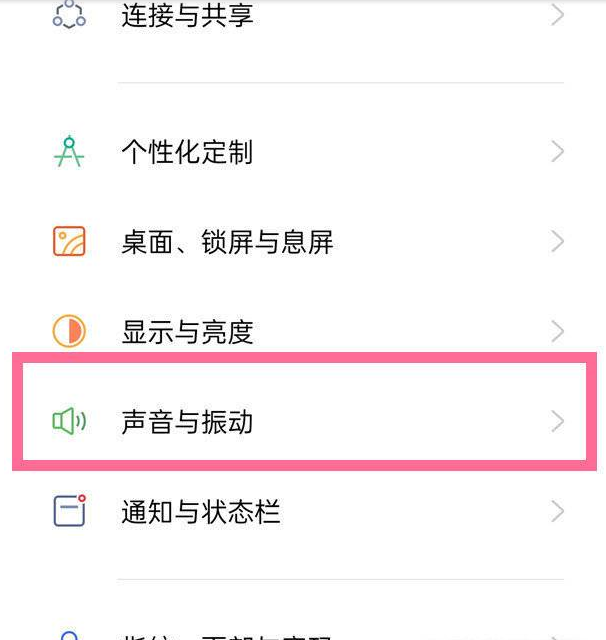Open 连接与共享 settings
Viewport: 606px width, 640px height.
pyautogui.click(x=187, y=16)
